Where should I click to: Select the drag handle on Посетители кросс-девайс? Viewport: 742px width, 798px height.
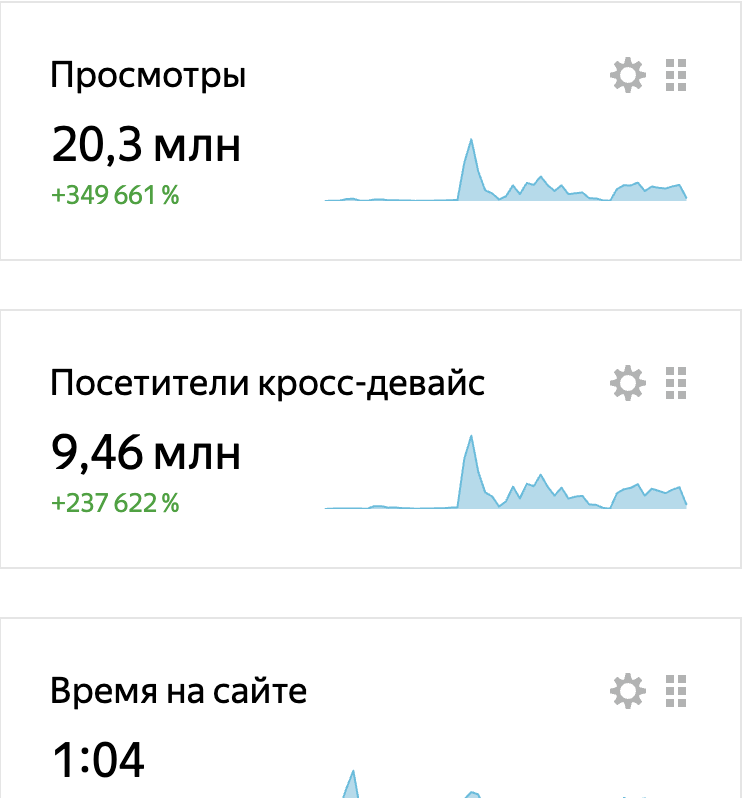tap(676, 383)
